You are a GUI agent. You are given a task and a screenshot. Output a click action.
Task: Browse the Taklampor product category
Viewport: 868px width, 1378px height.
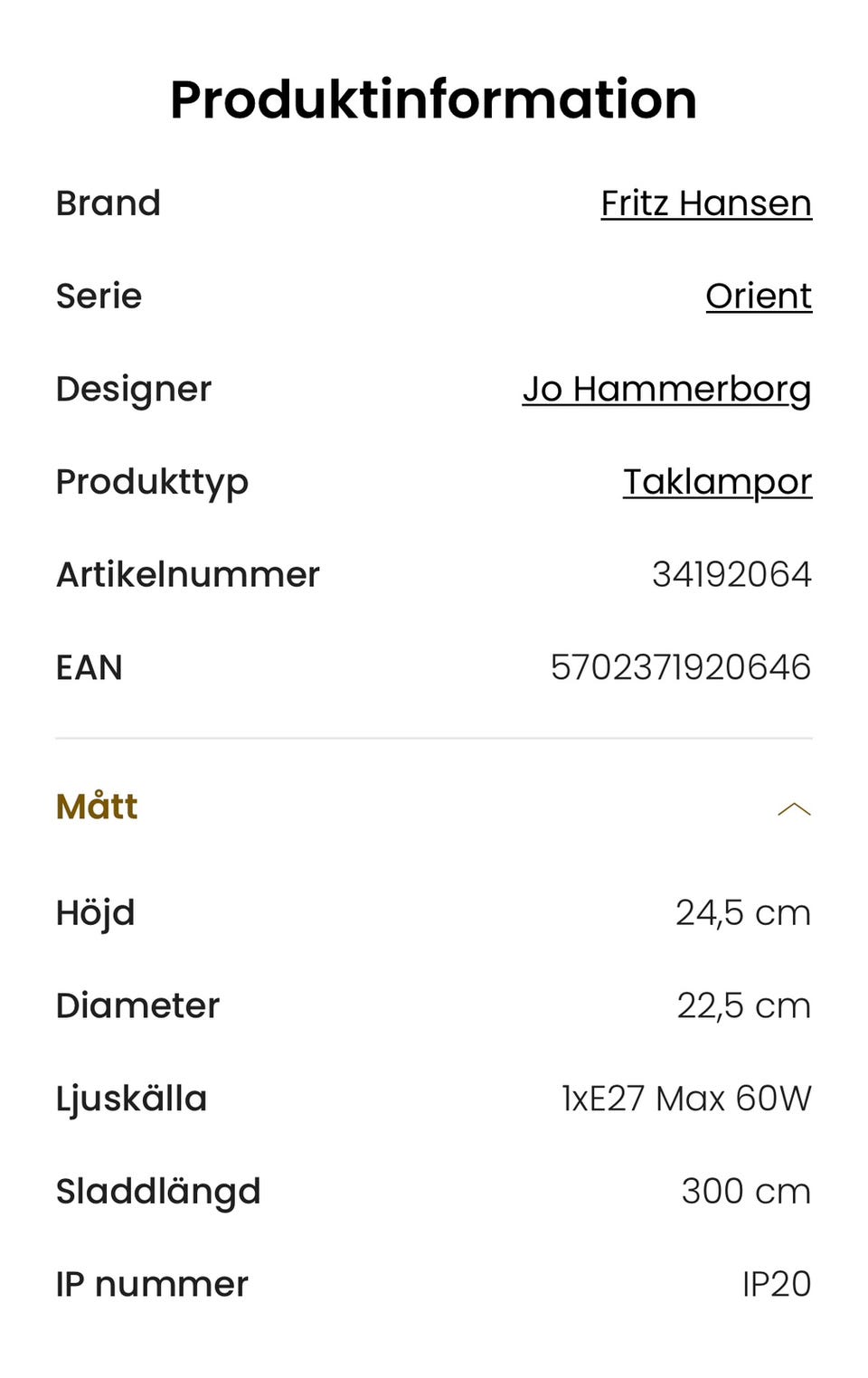tap(717, 482)
